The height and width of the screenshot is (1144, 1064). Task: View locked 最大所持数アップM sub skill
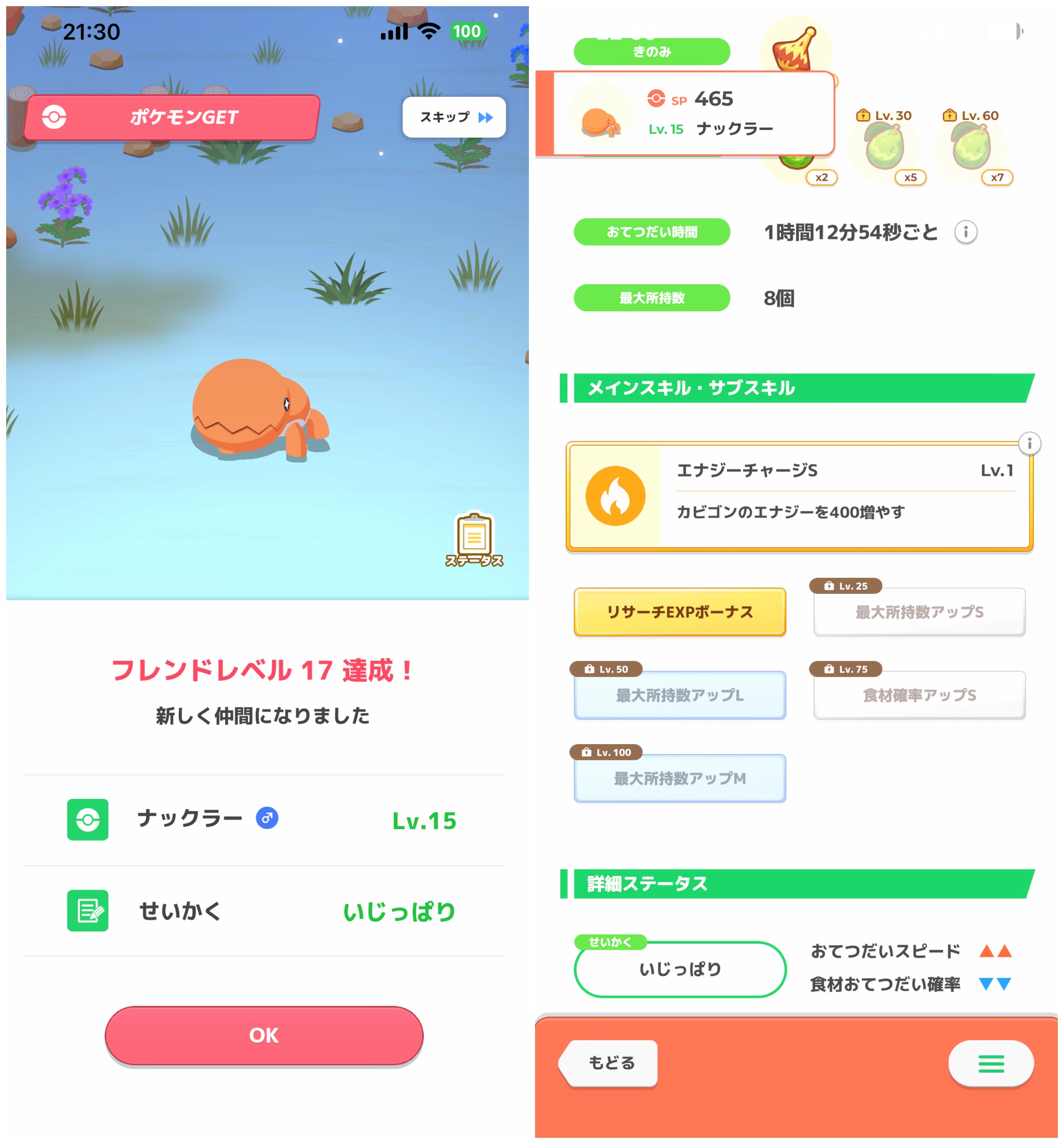679,778
